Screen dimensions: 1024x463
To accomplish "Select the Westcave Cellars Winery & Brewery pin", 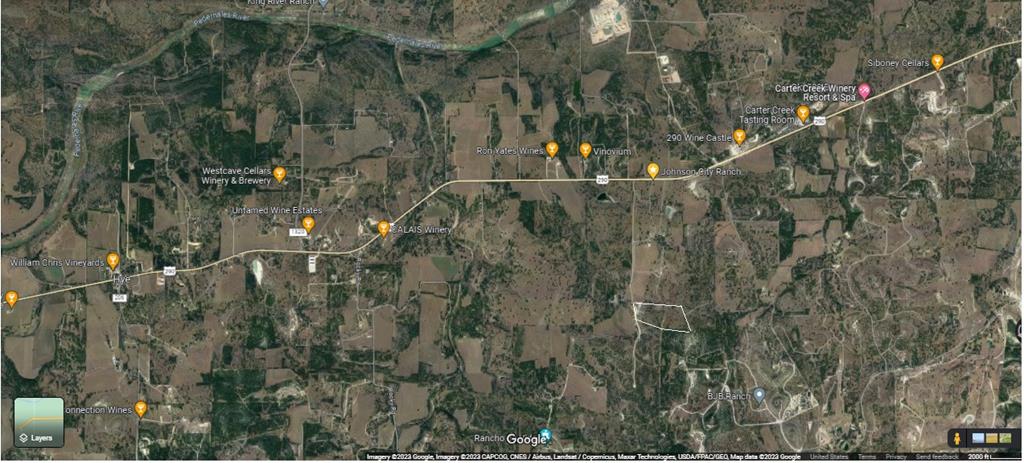I will (280, 174).
